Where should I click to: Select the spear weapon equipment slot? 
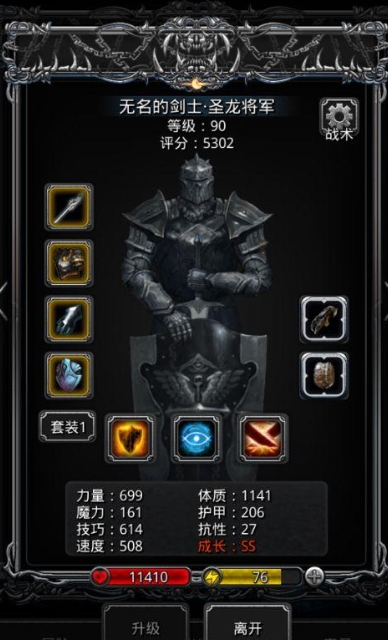click(69, 207)
